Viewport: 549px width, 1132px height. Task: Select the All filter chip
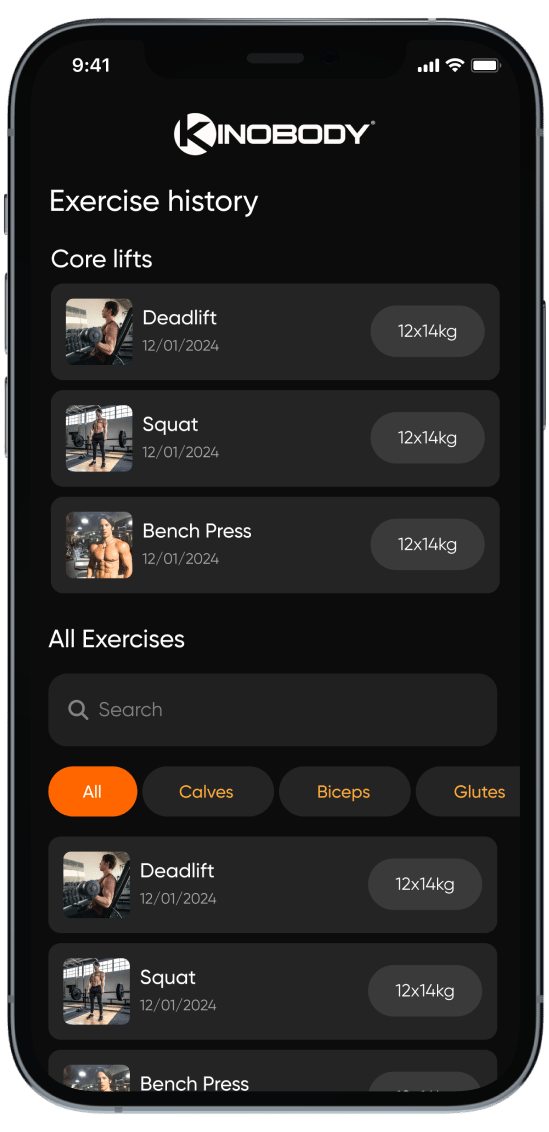[x=92, y=791]
